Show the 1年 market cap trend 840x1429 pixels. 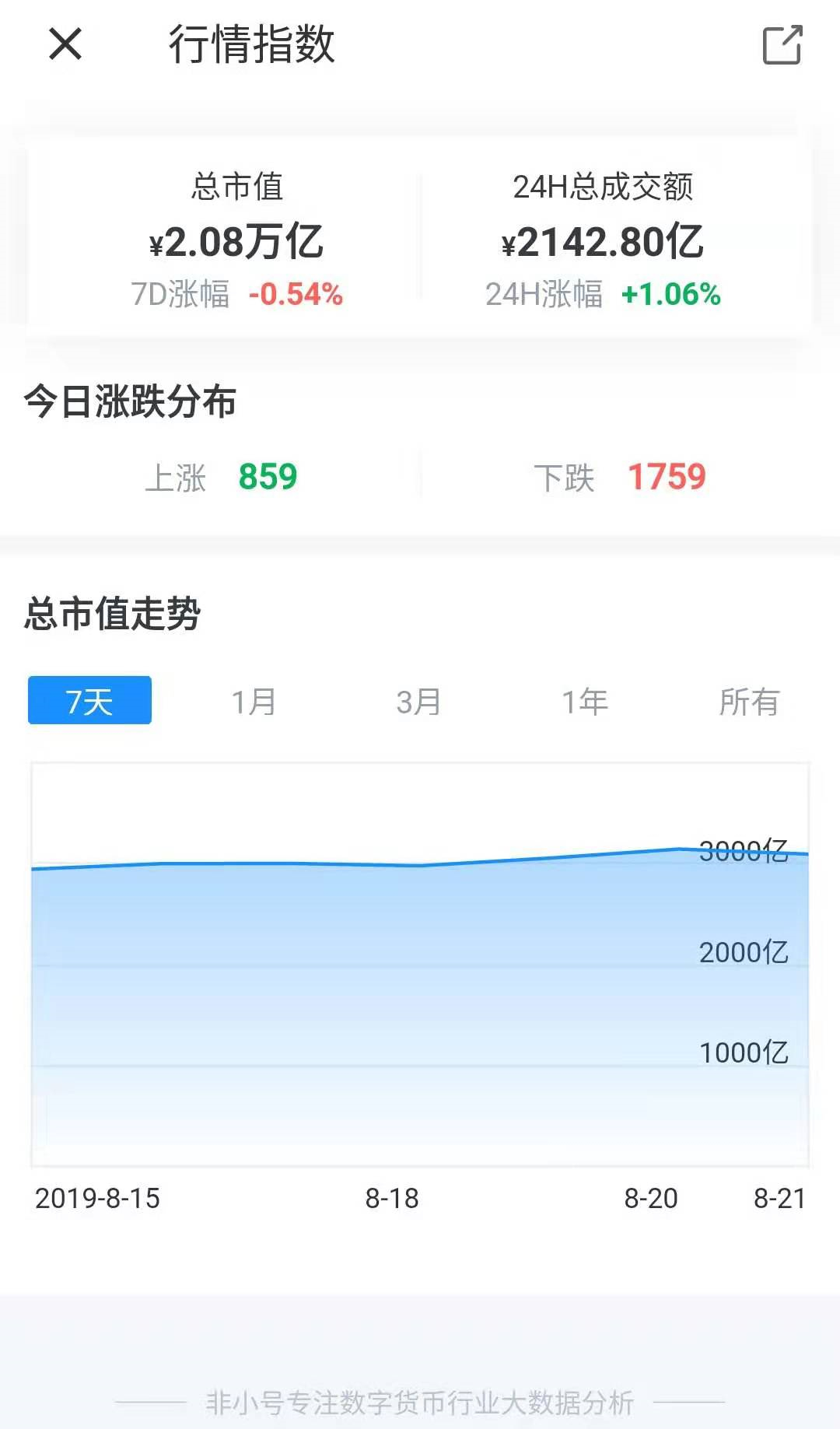tap(584, 702)
